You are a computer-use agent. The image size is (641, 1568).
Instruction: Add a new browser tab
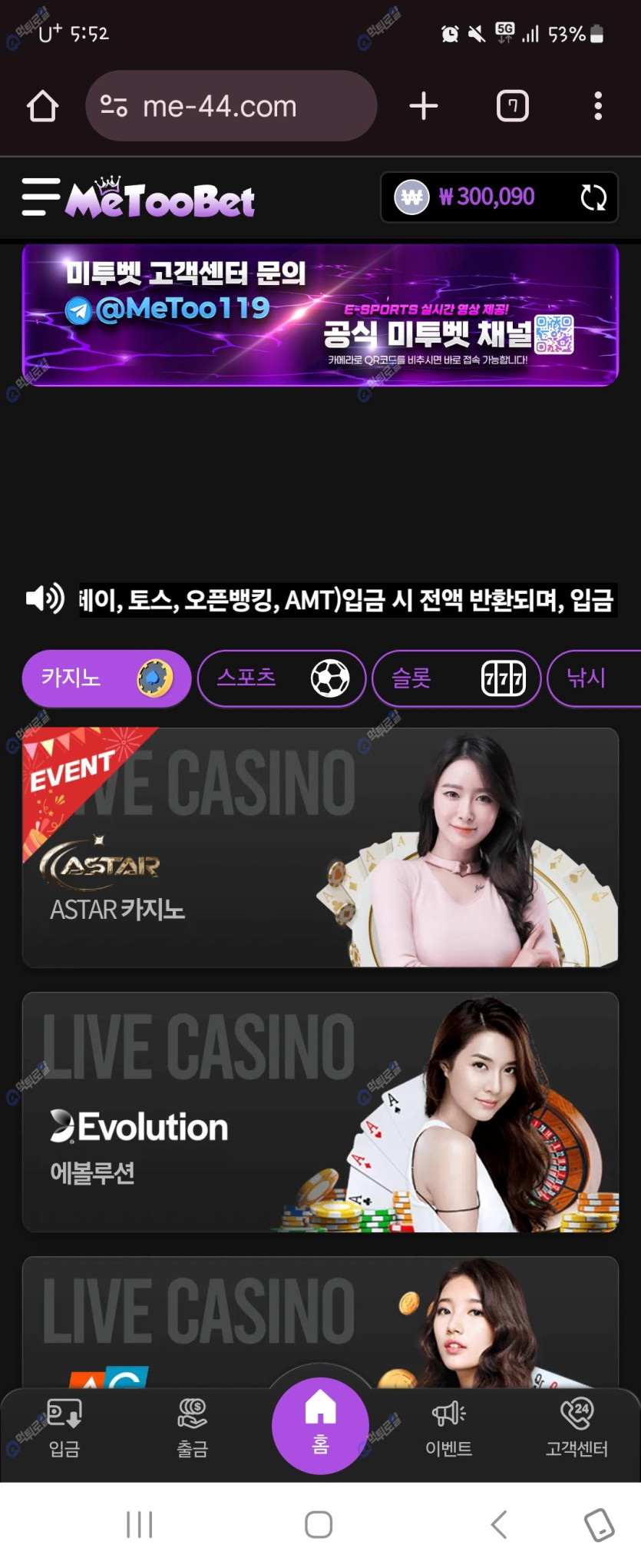tap(424, 106)
